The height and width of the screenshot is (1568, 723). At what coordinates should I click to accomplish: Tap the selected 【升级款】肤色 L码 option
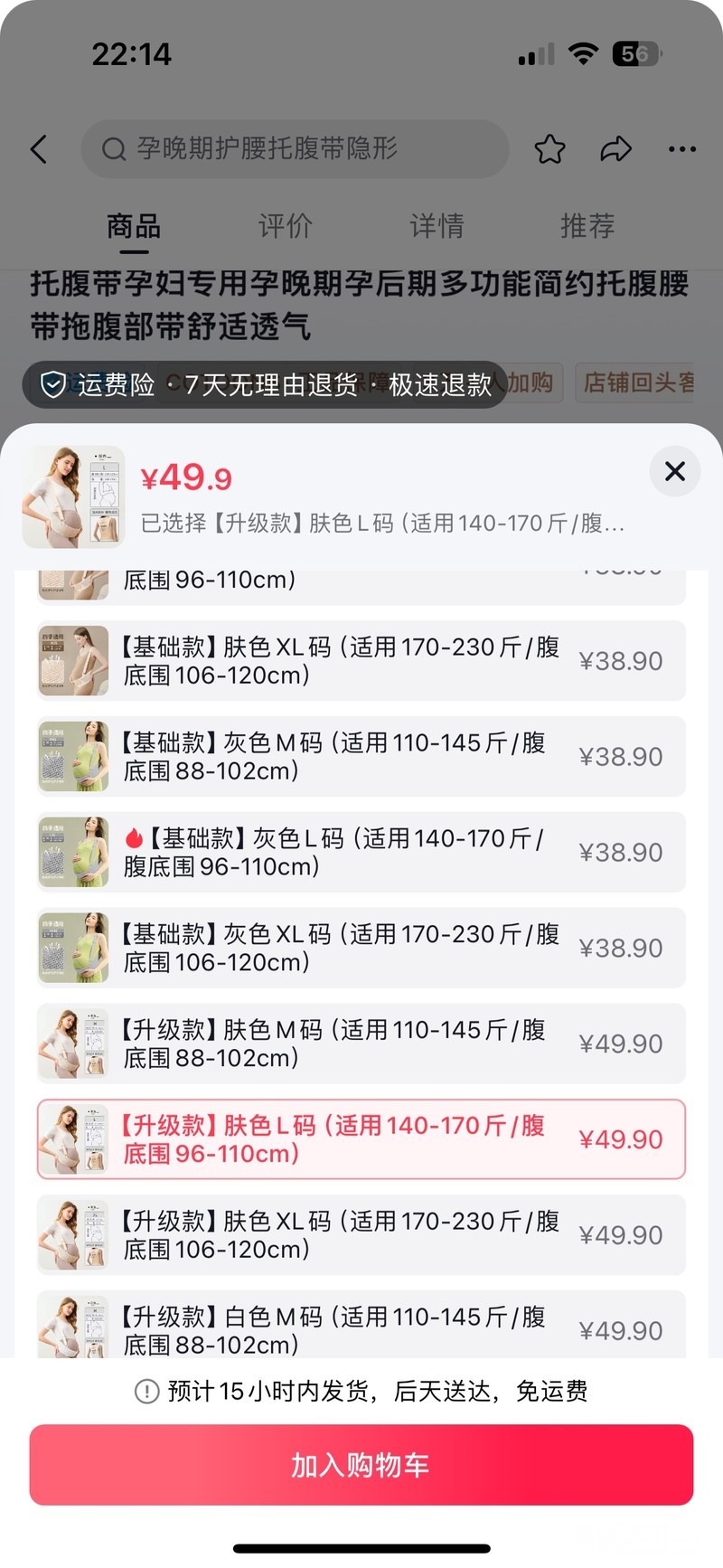(x=361, y=1139)
